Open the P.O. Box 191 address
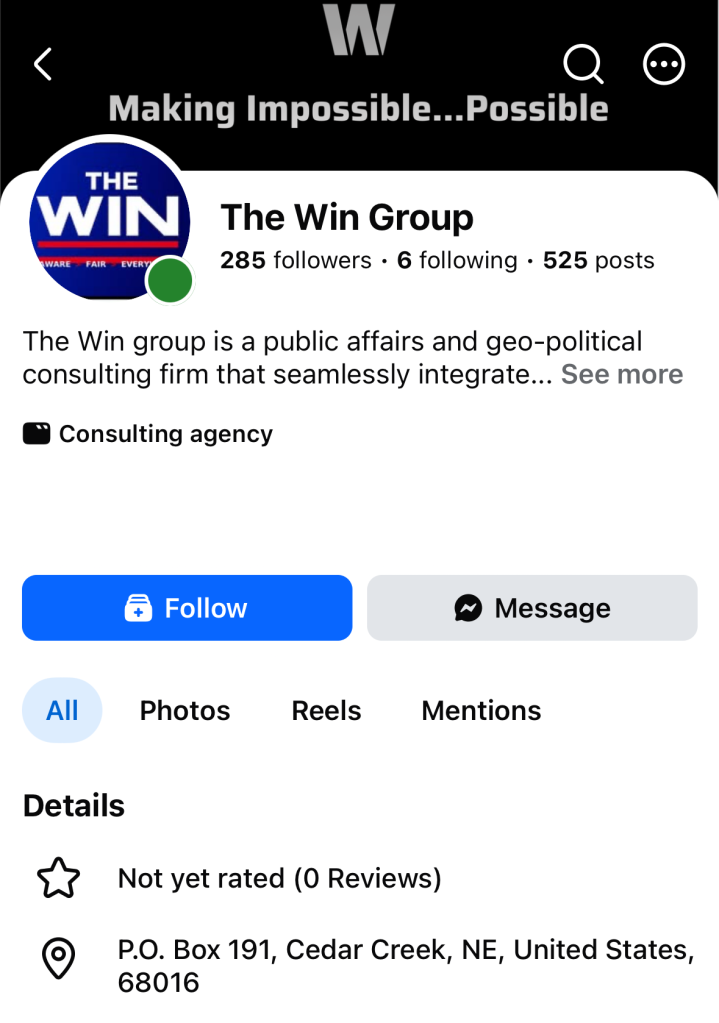The height and width of the screenshot is (1023, 719). [x=406, y=966]
